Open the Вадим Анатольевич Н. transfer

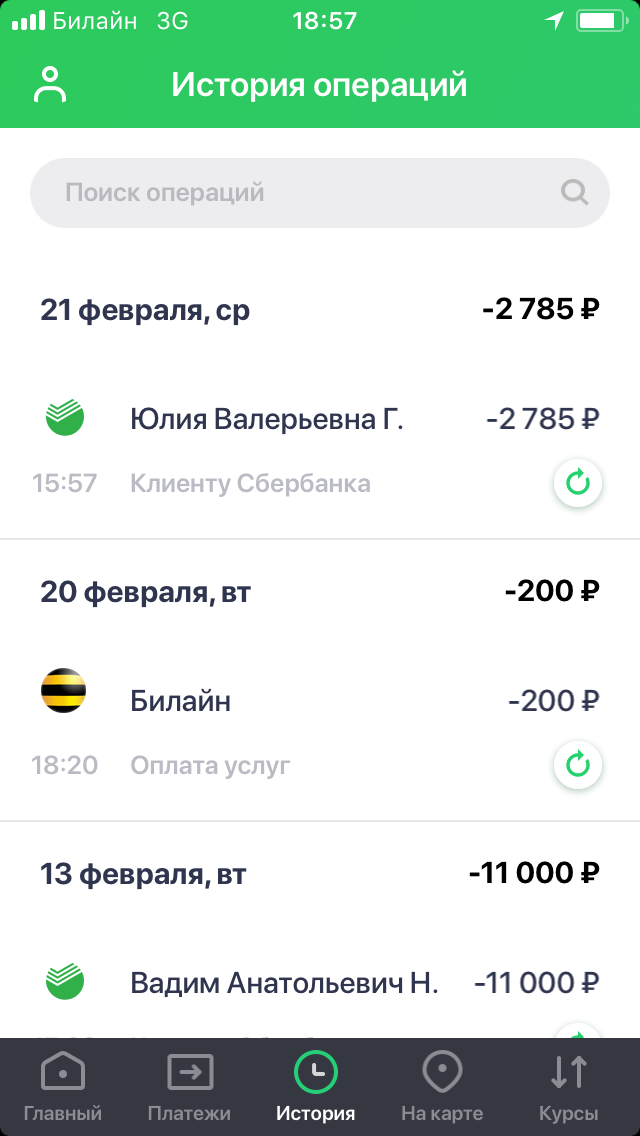(x=284, y=983)
